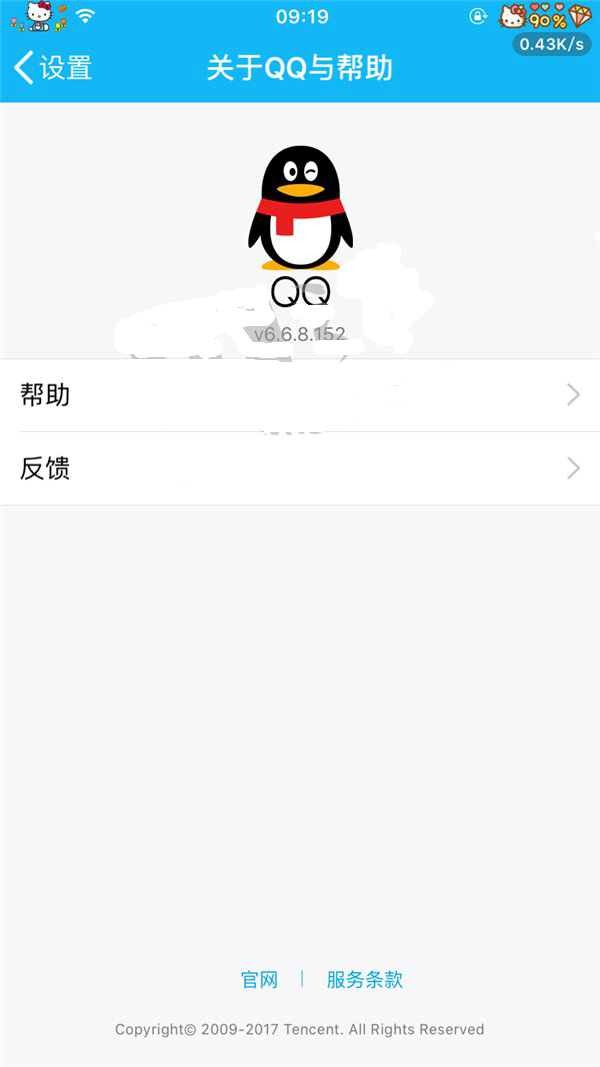Open the 反馈 row
The height and width of the screenshot is (1067, 600).
(300, 468)
